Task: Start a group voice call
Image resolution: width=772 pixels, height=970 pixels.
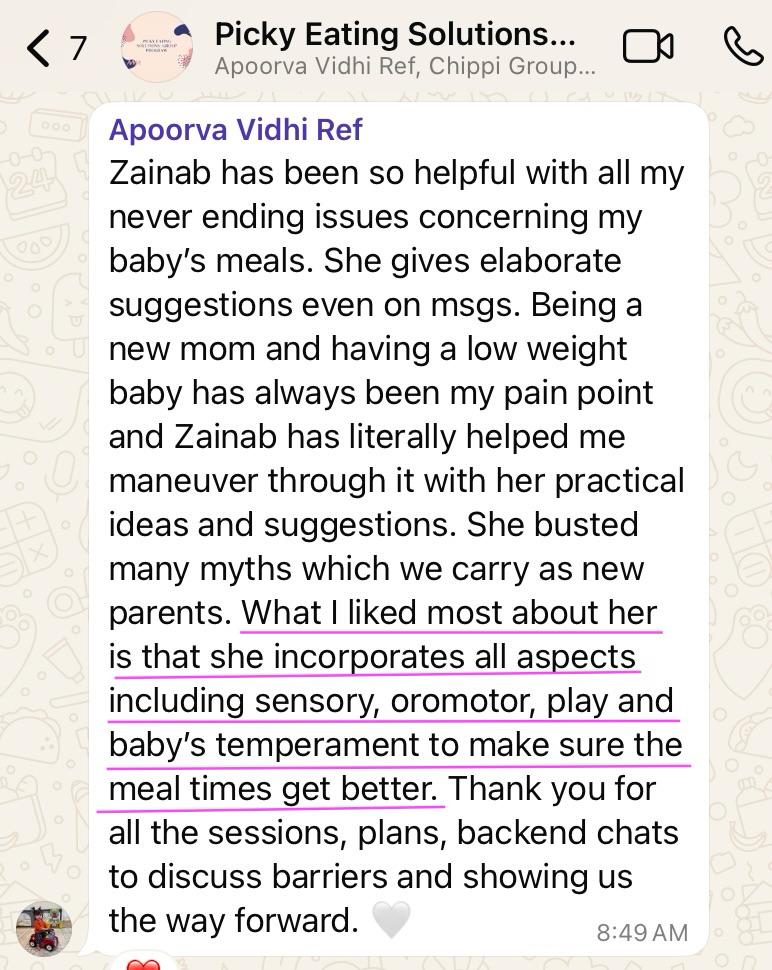Action: (x=741, y=46)
